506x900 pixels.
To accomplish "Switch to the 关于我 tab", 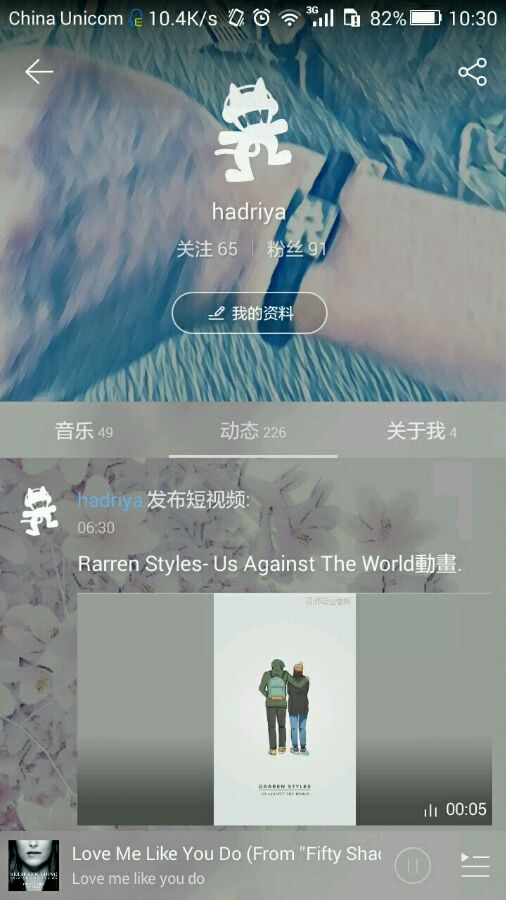I will [x=422, y=430].
